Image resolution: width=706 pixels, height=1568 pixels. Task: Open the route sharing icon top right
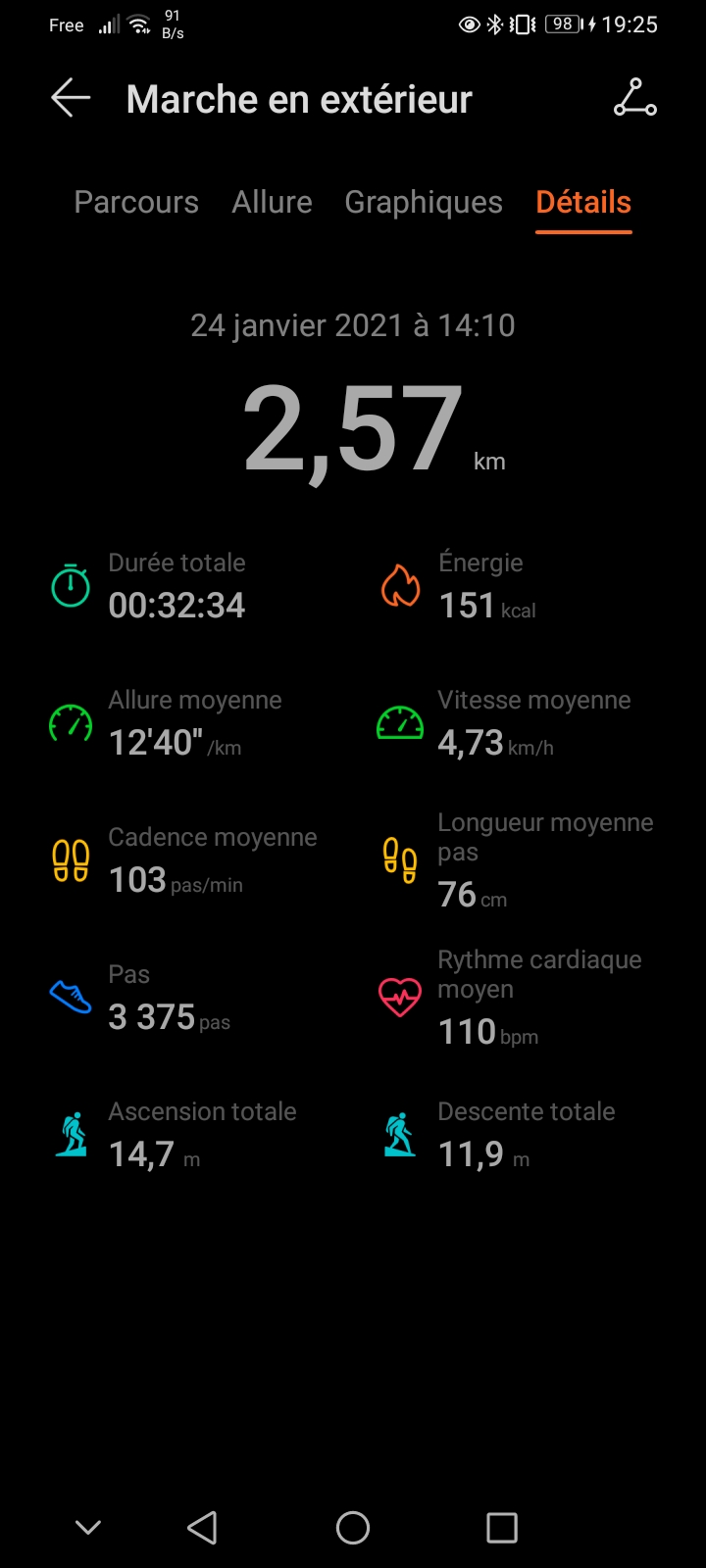(x=634, y=98)
